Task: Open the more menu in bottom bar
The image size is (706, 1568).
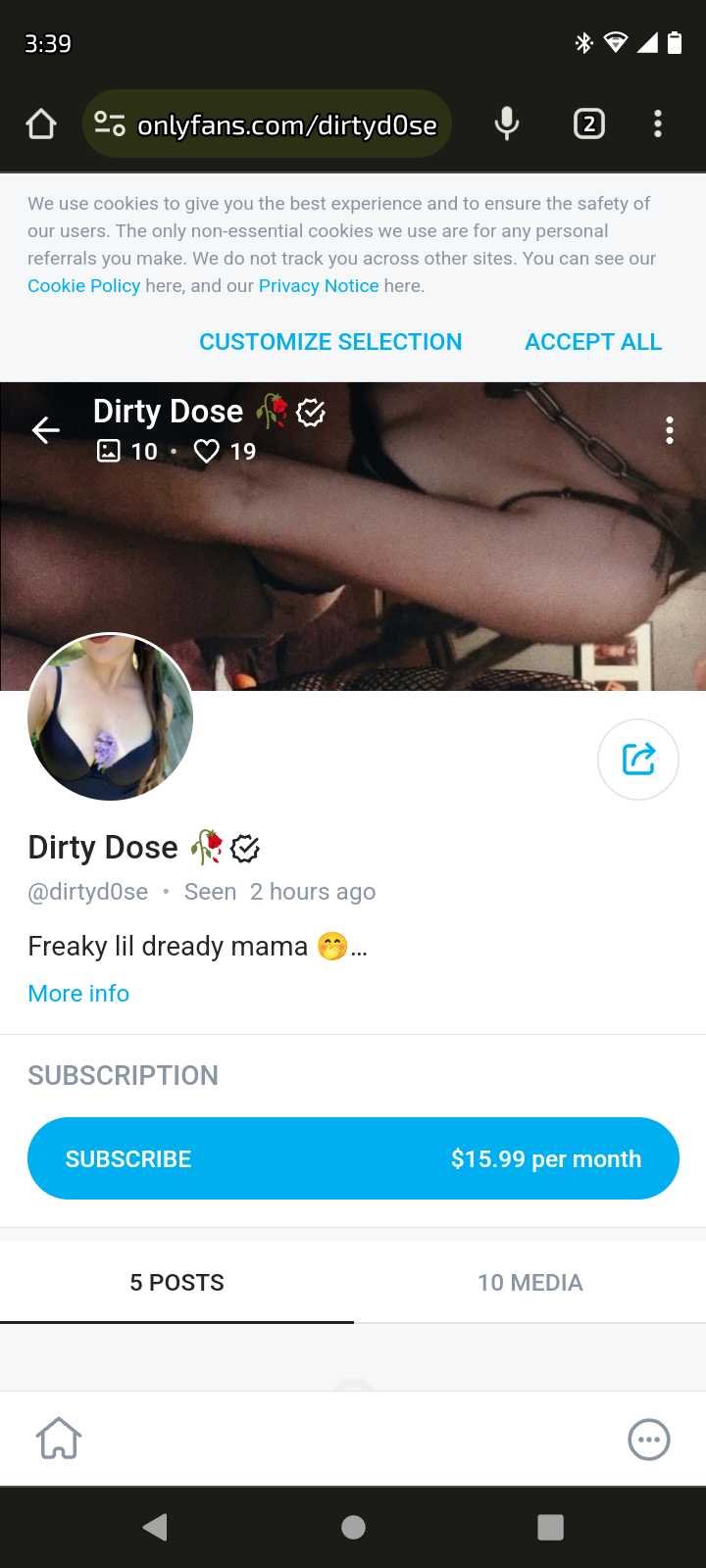Action: click(648, 1440)
